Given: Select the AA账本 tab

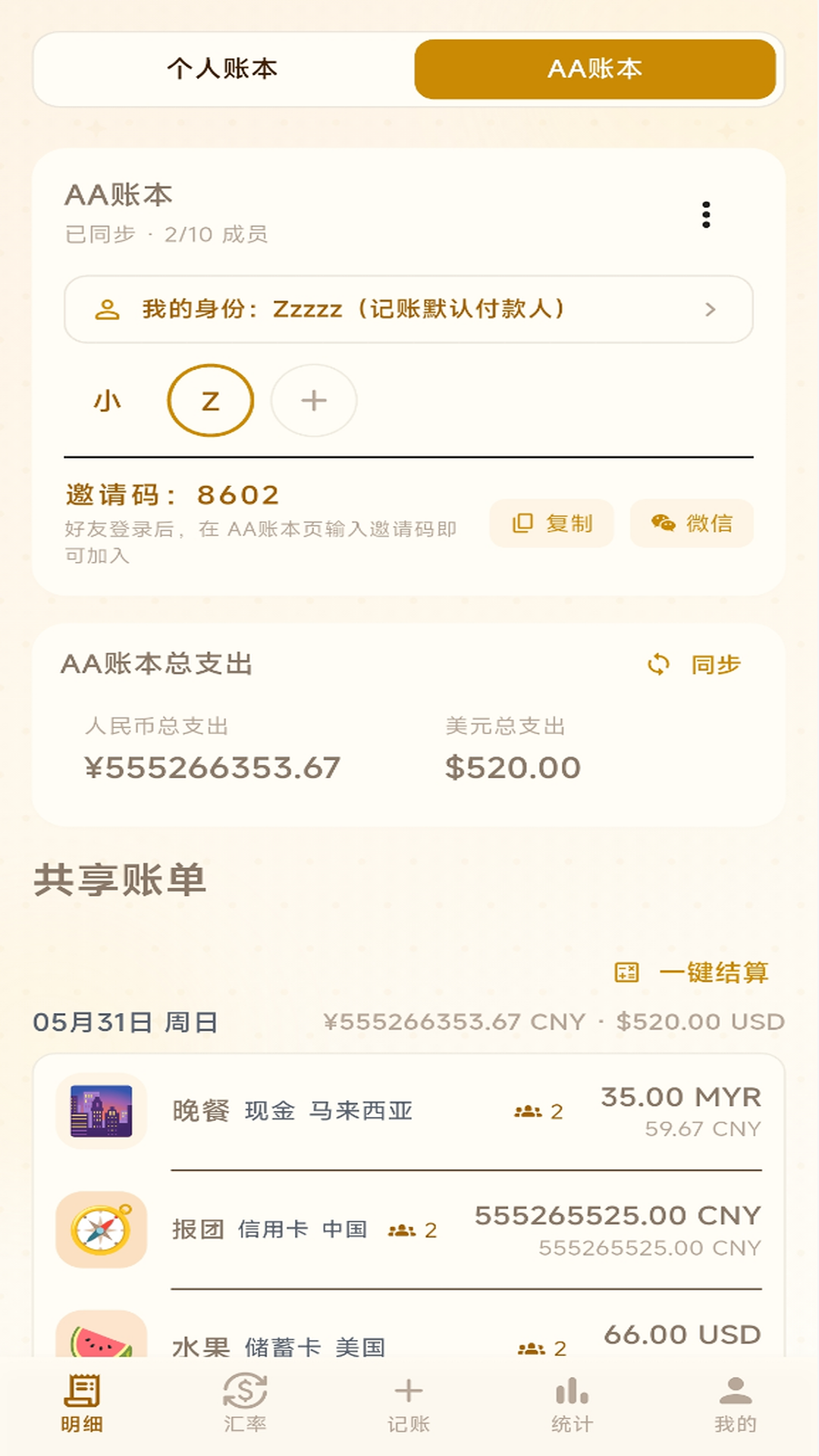Looking at the screenshot, I should point(595,69).
